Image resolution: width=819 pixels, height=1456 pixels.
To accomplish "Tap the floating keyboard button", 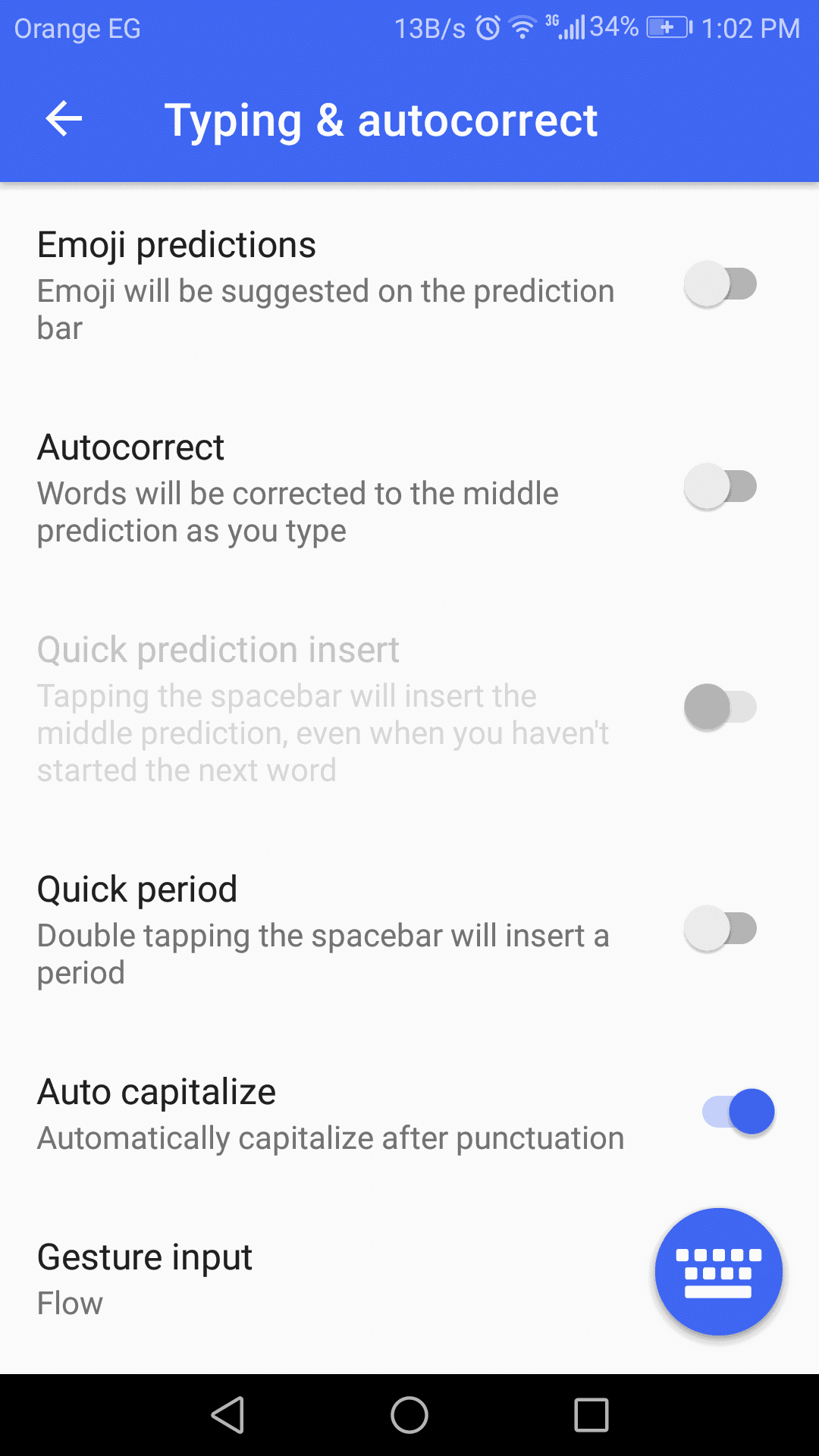I will coord(718,1272).
